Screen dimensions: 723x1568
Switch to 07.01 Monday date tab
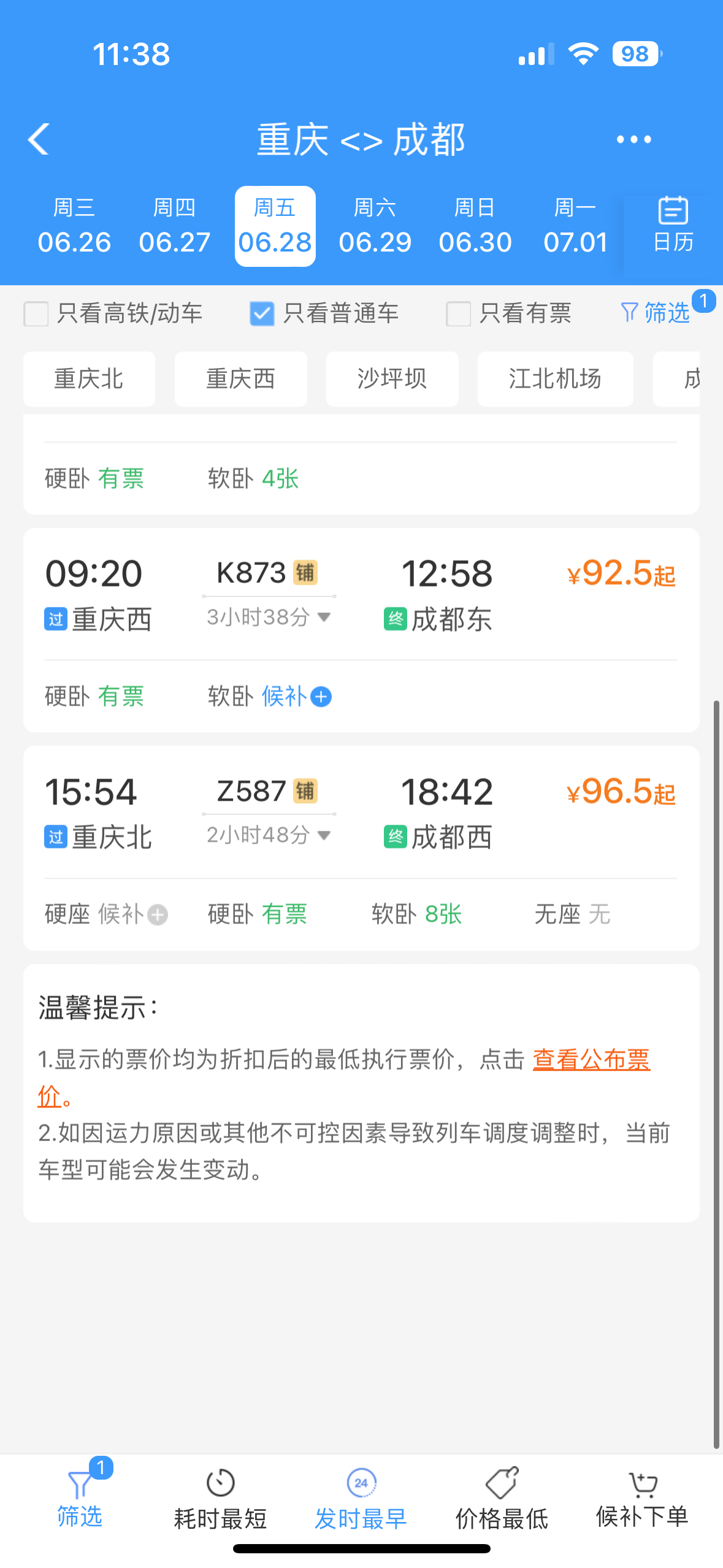pyautogui.click(x=576, y=226)
